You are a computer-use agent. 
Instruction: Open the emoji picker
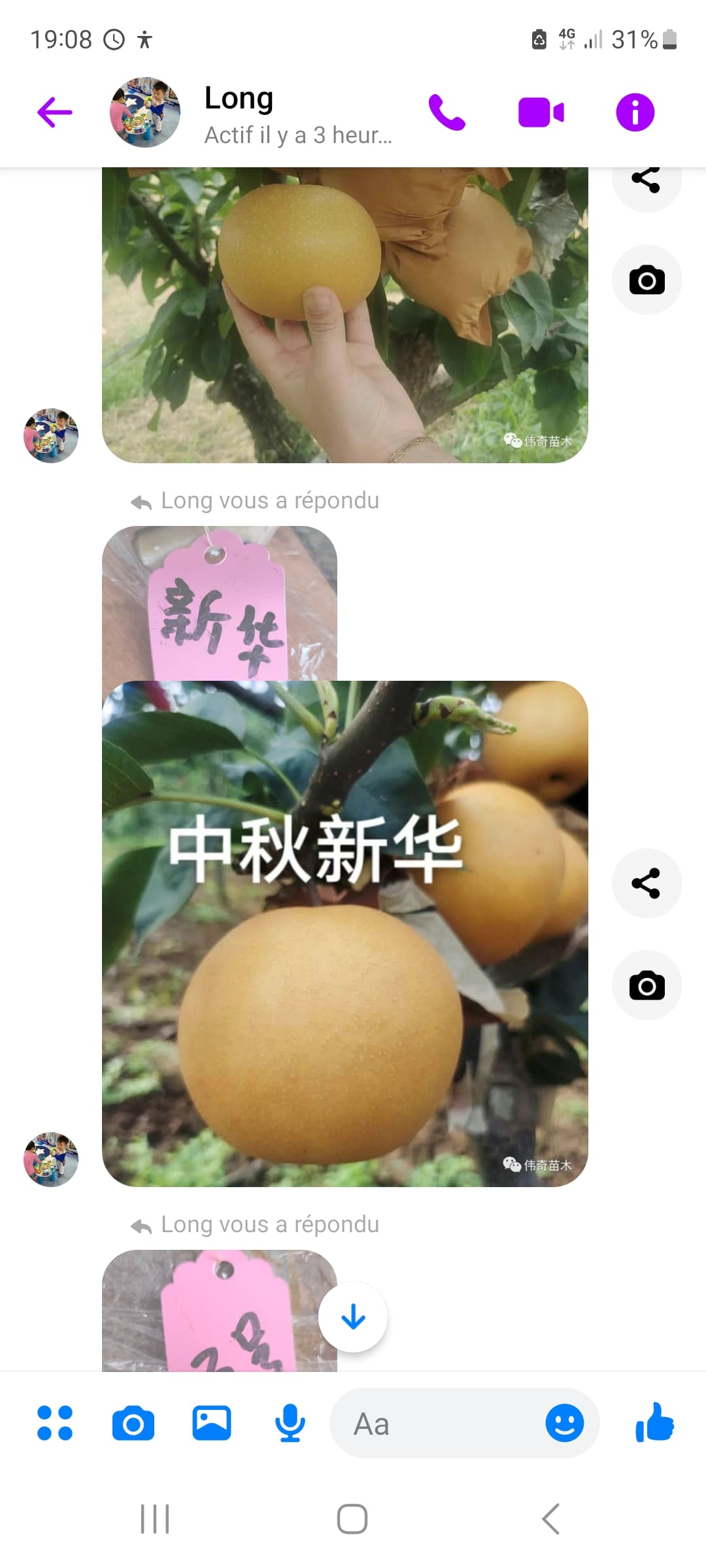pyautogui.click(x=565, y=1423)
